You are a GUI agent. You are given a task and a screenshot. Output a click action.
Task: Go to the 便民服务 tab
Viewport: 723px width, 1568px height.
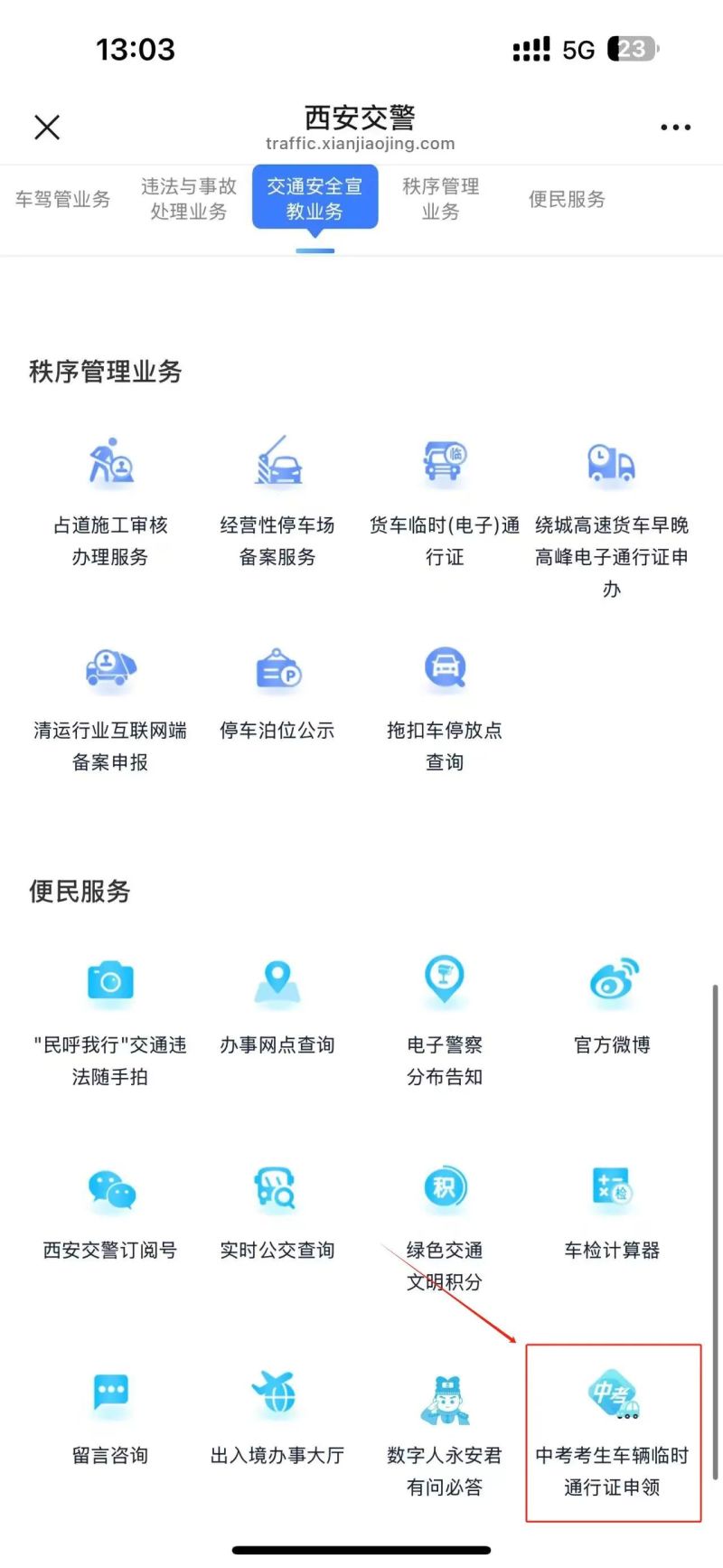567,199
